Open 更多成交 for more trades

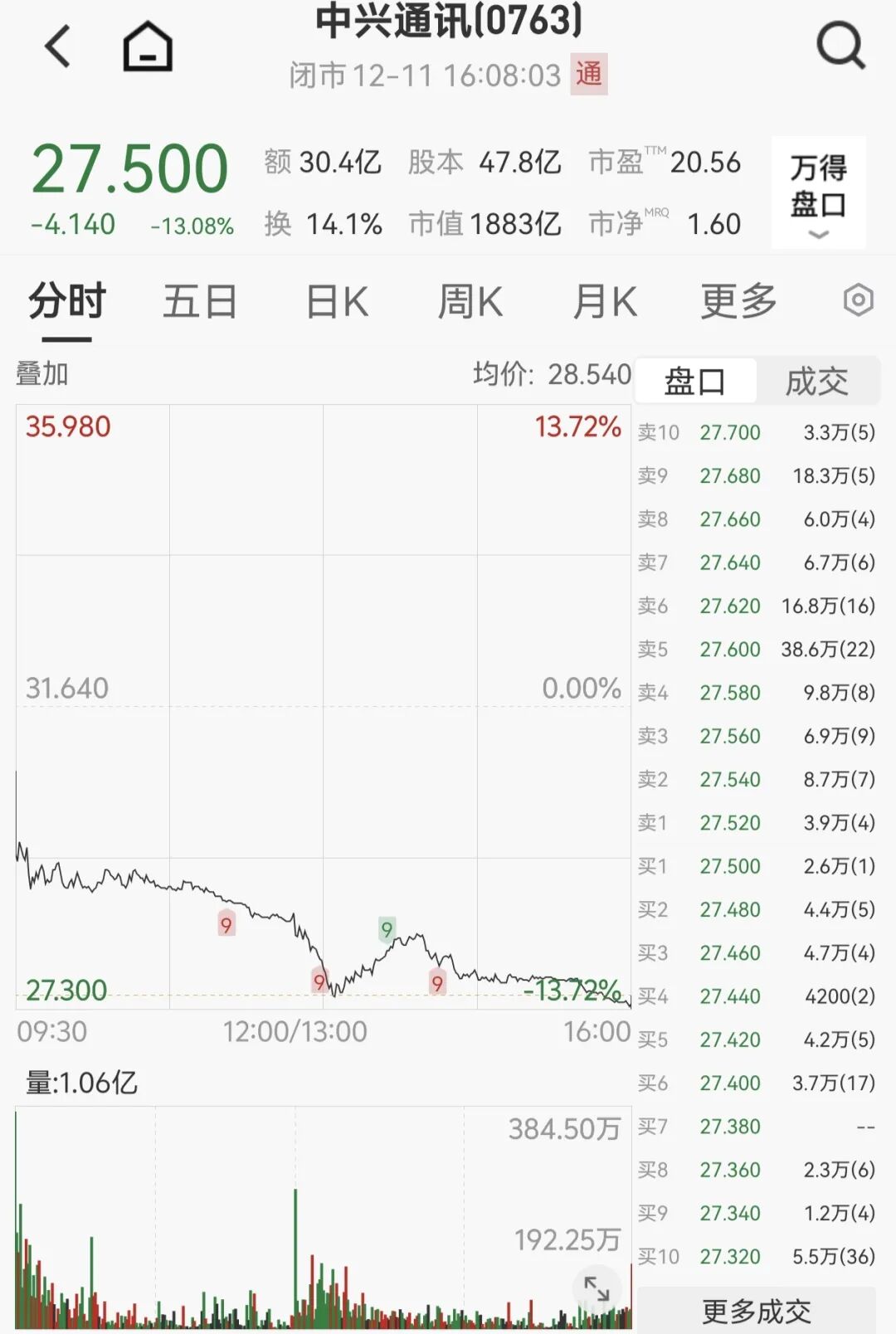[x=757, y=1311]
